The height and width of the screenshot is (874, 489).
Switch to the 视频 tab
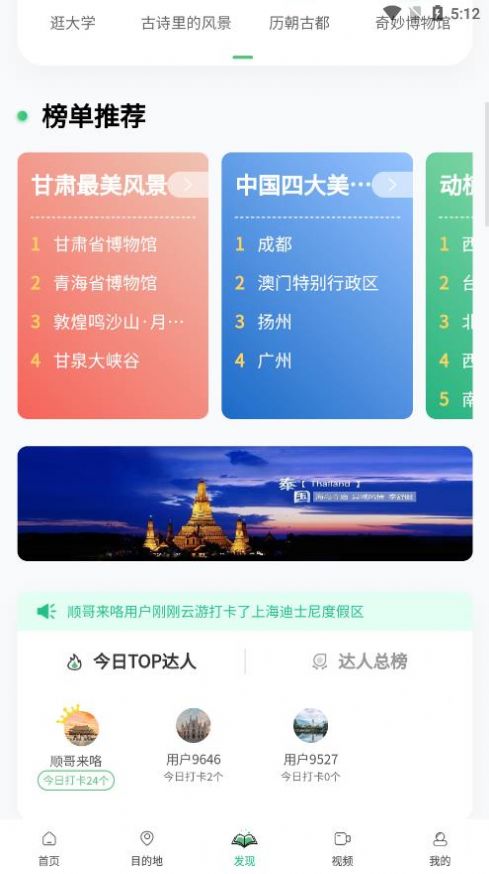(x=342, y=848)
